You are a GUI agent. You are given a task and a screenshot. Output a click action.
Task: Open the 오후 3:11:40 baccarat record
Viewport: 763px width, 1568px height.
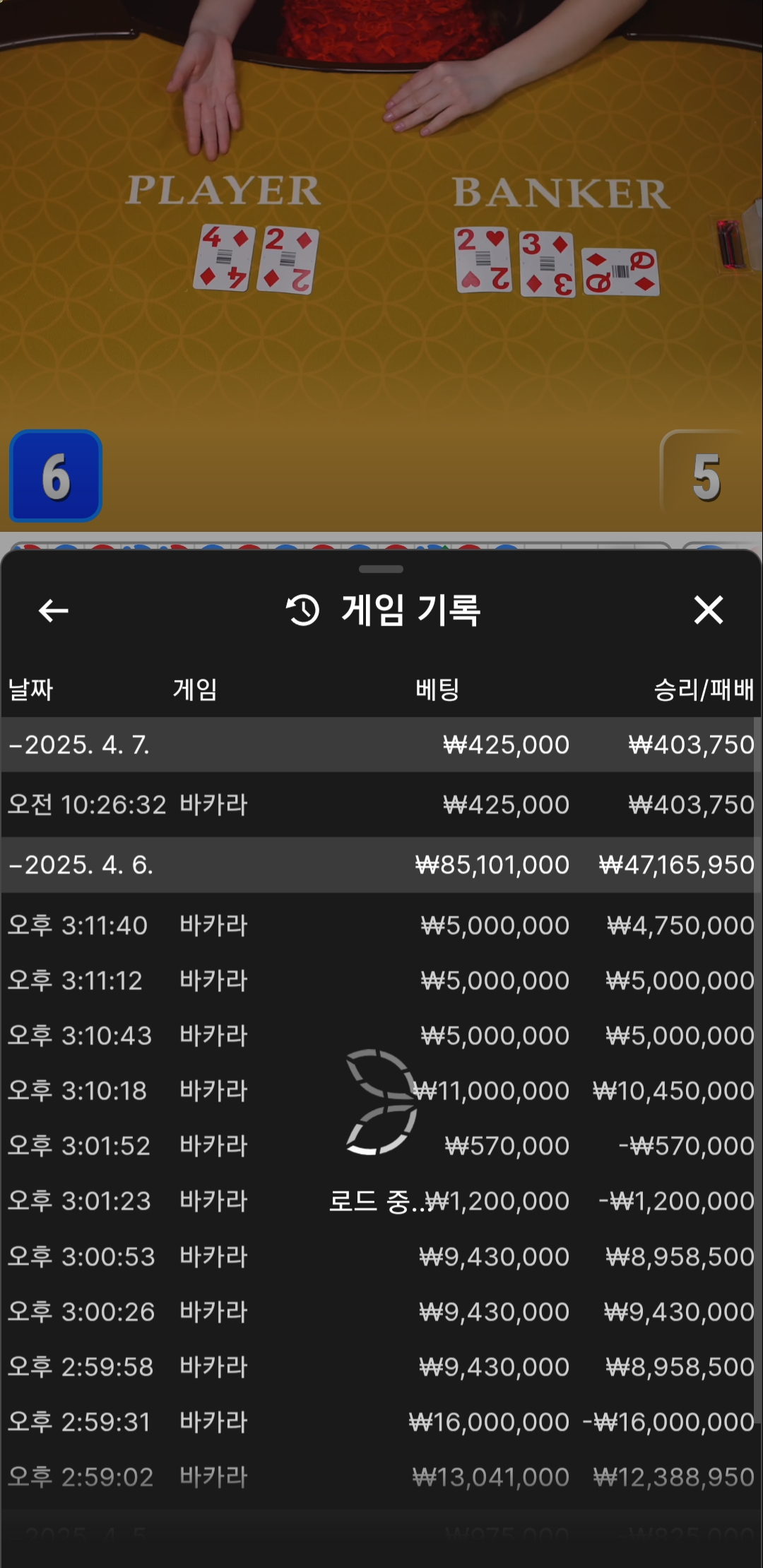click(381, 925)
